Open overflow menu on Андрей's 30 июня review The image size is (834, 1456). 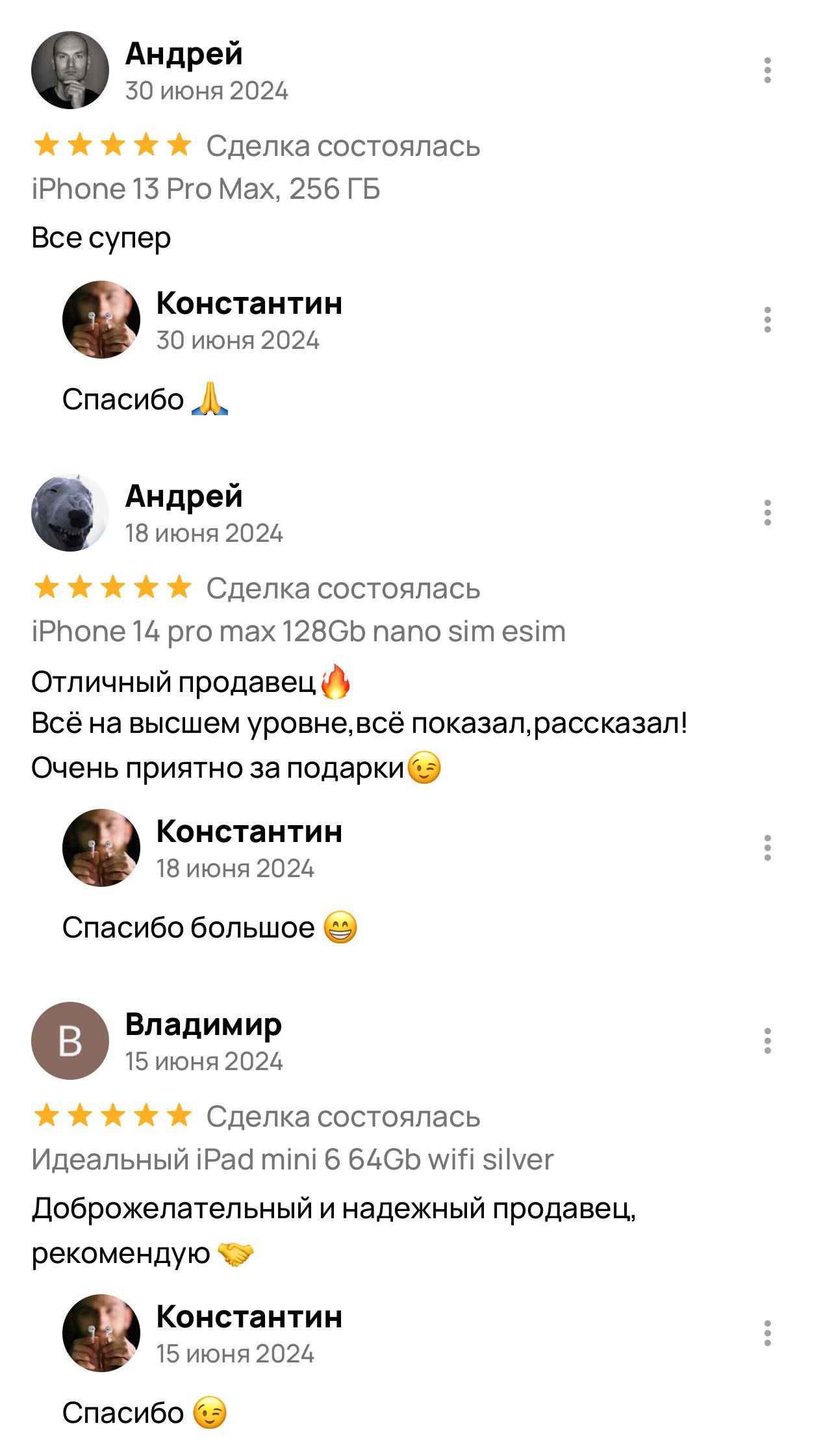click(767, 70)
